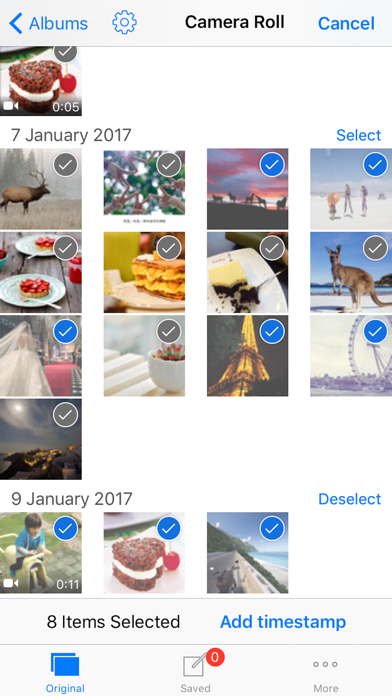The image size is (392, 696).
Task: Select all photos from 7 January 2017
Action: coord(358,135)
